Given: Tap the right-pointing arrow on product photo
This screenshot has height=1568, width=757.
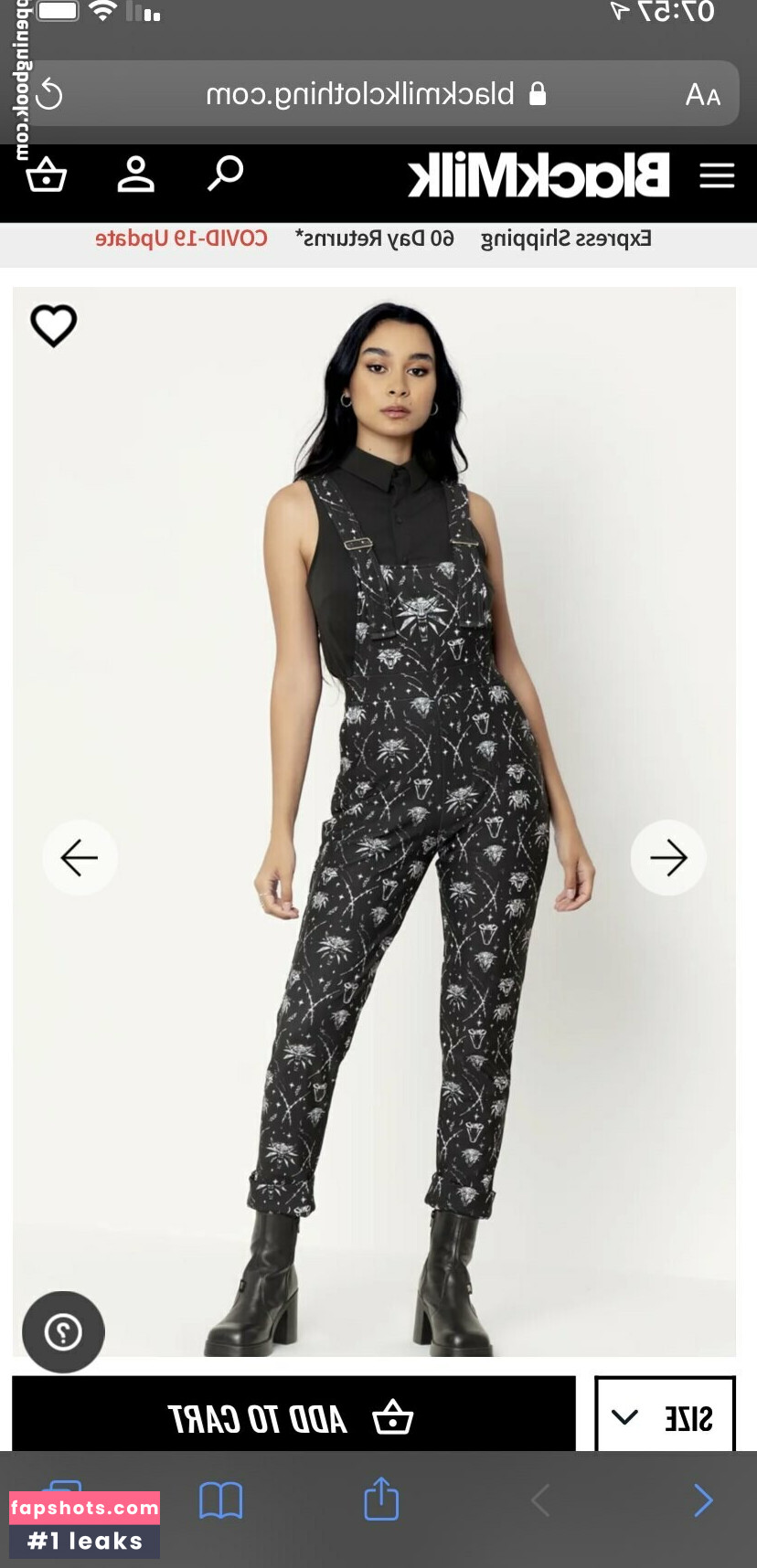Looking at the screenshot, I should click(668, 857).
